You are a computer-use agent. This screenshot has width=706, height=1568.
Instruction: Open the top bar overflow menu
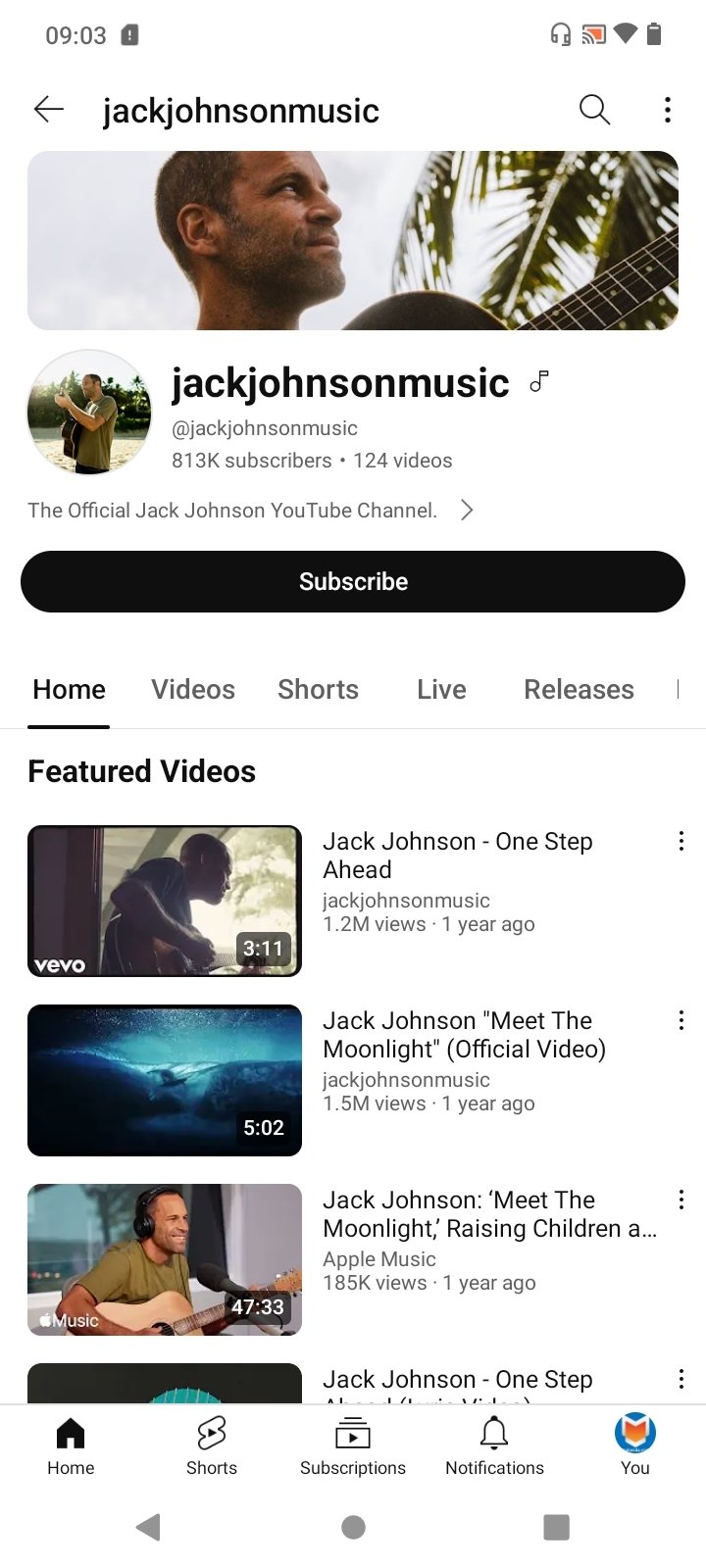click(668, 110)
